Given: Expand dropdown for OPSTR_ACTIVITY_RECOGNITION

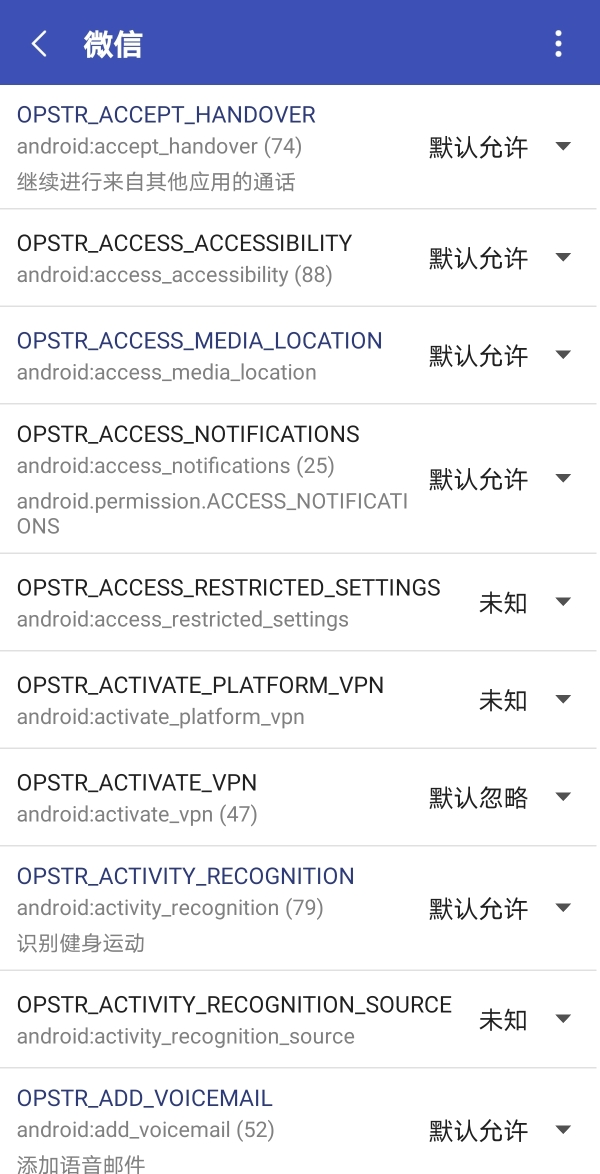Looking at the screenshot, I should (x=500, y=909).
